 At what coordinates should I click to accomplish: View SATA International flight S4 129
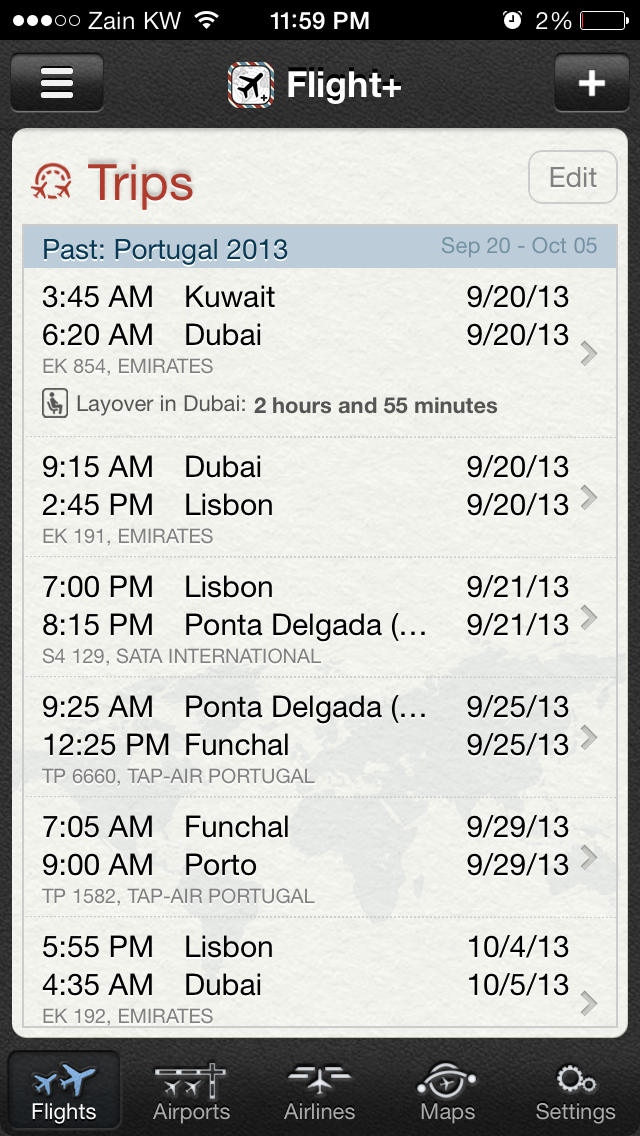click(320, 617)
